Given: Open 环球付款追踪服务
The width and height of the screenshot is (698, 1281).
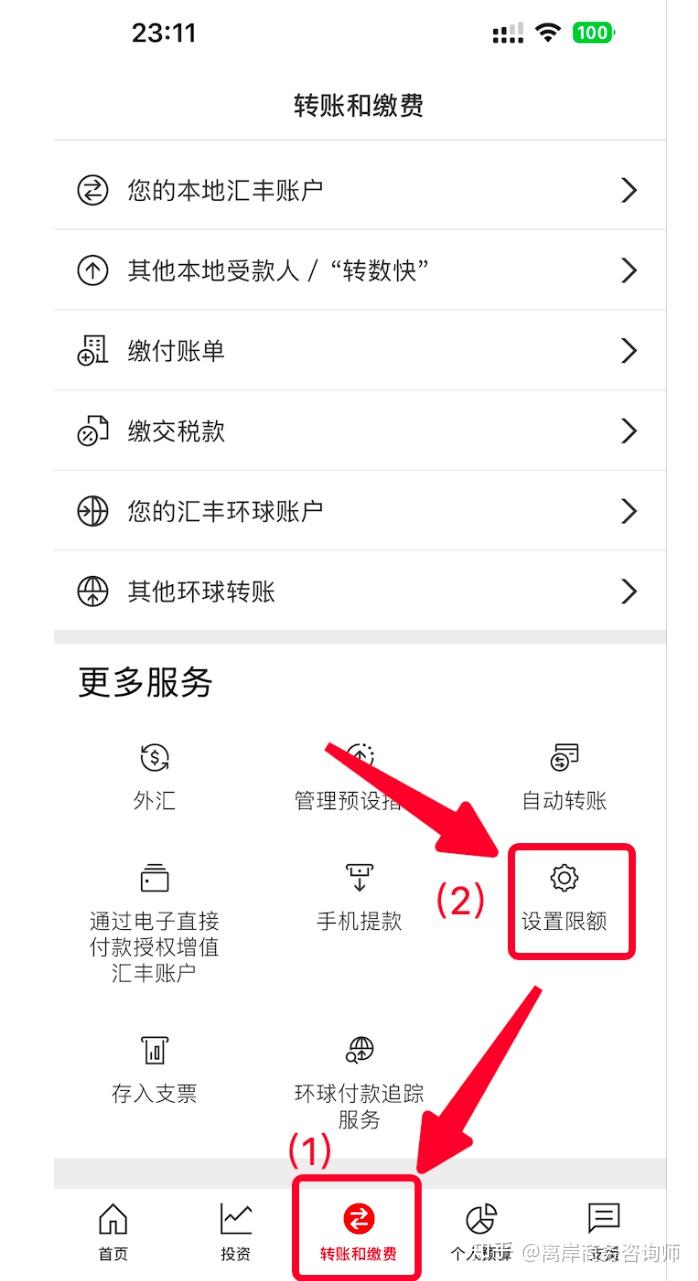Looking at the screenshot, I should point(359,1082).
